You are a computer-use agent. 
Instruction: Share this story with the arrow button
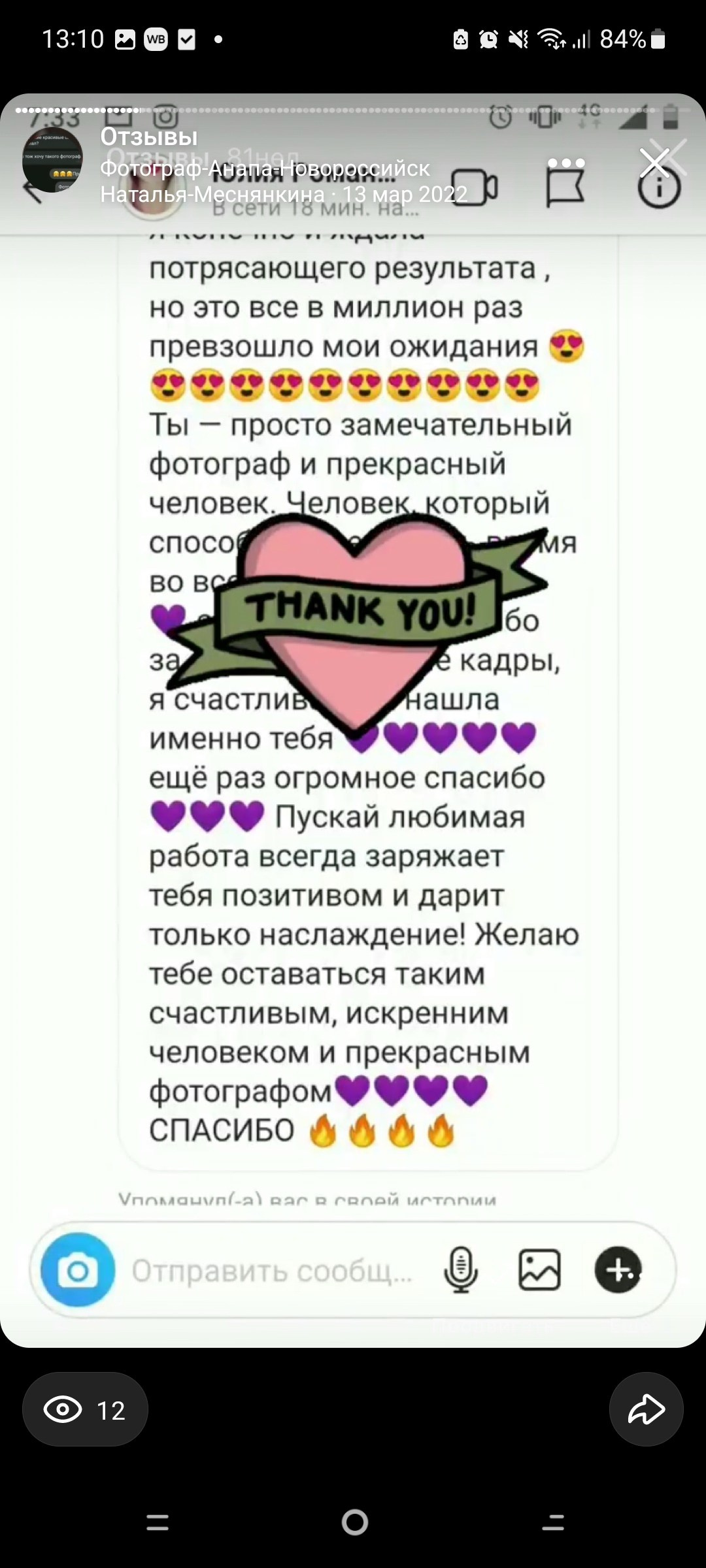coord(646,1409)
